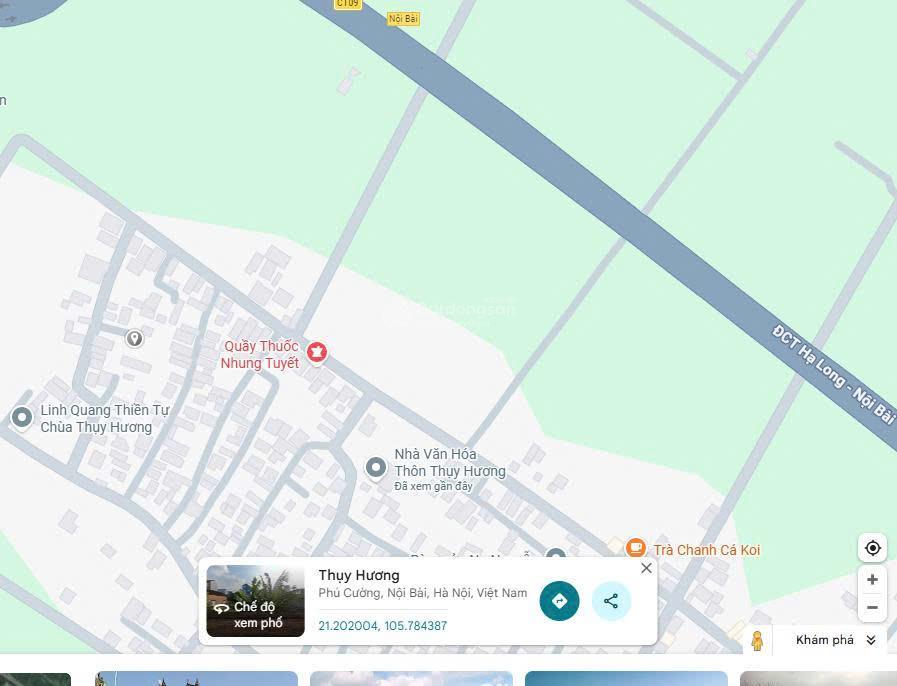Open street view thumbnail for Thụy Hương
This screenshot has width=897, height=686.
click(x=255, y=601)
